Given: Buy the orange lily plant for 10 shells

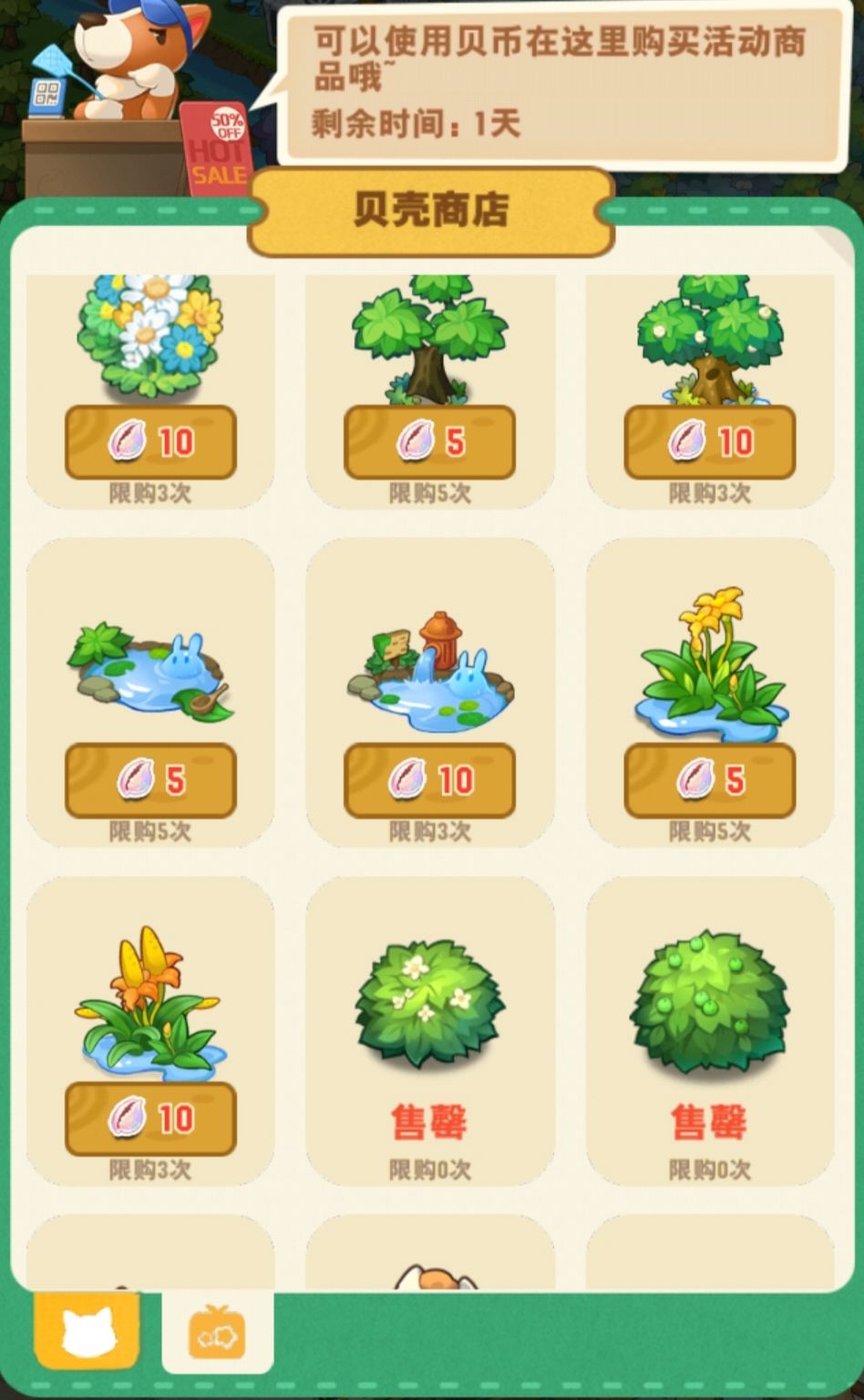Looking at the screenshot, I should pyautogui.click(x=150, y=1118).
